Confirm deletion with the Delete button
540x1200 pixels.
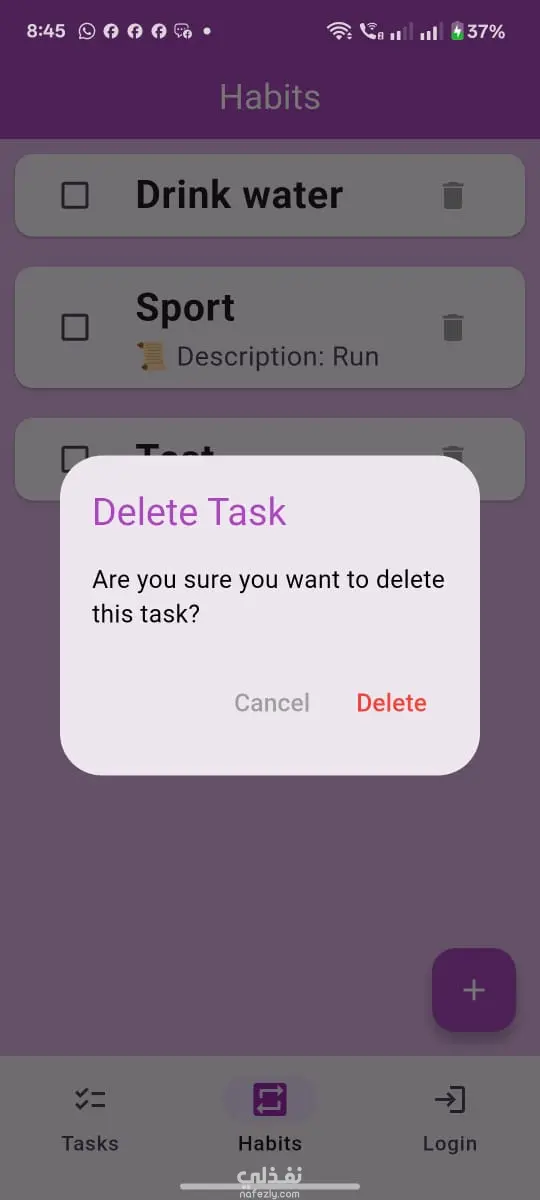point(391,703)
